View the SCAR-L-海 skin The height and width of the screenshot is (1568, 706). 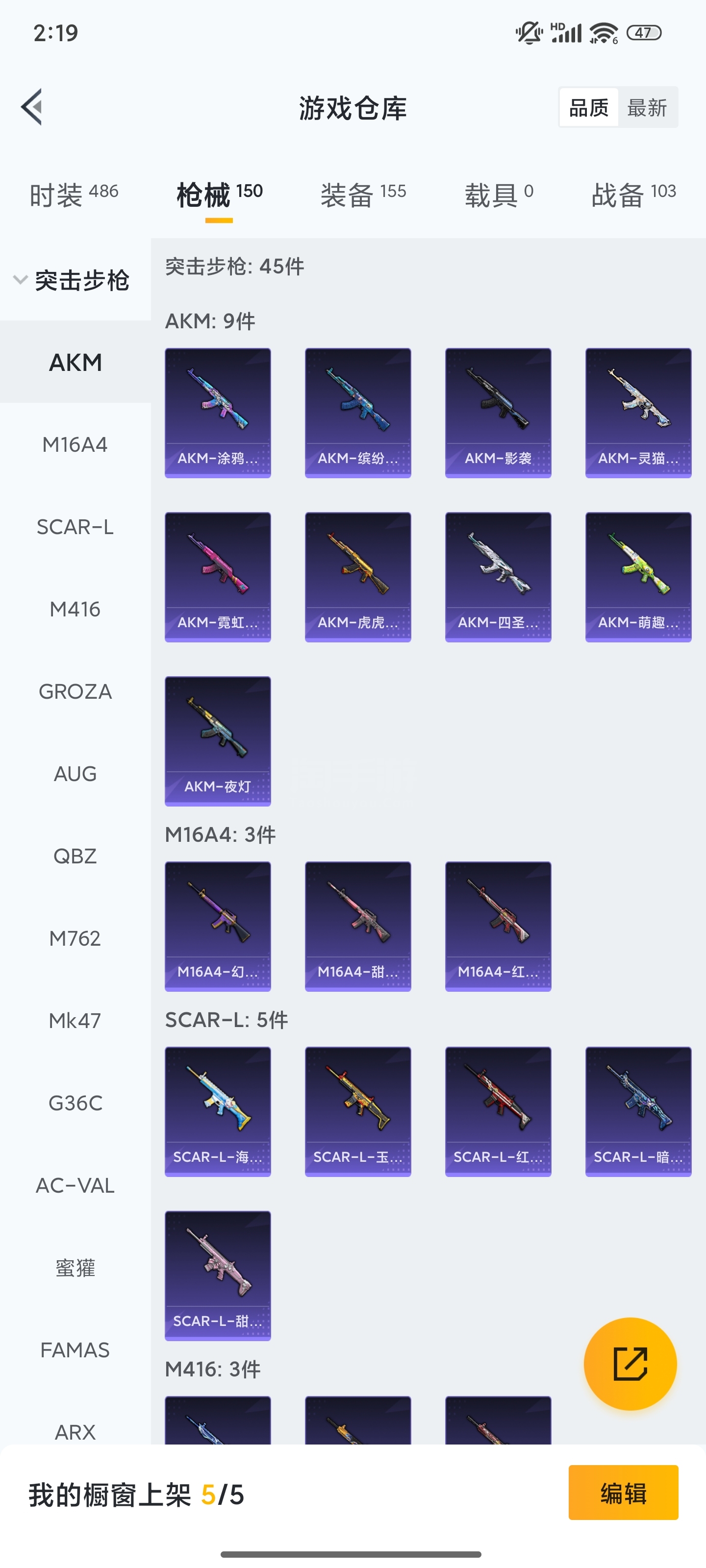(218, 1111)
